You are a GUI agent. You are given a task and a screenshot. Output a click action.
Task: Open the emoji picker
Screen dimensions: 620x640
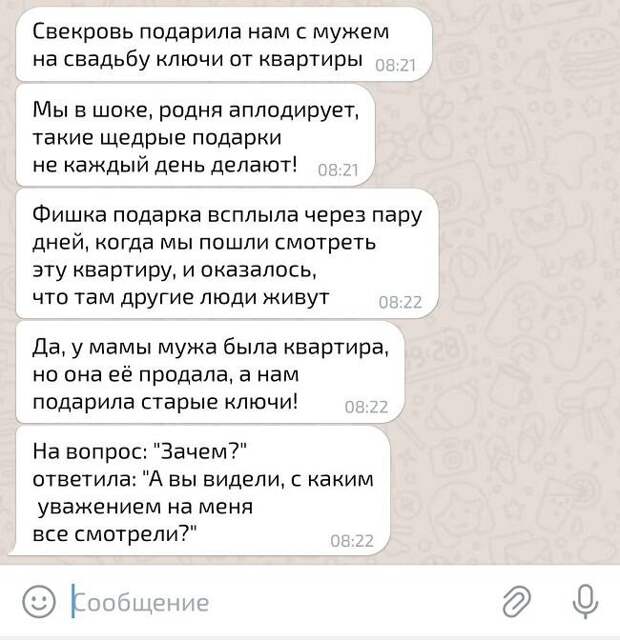[38, 601]
